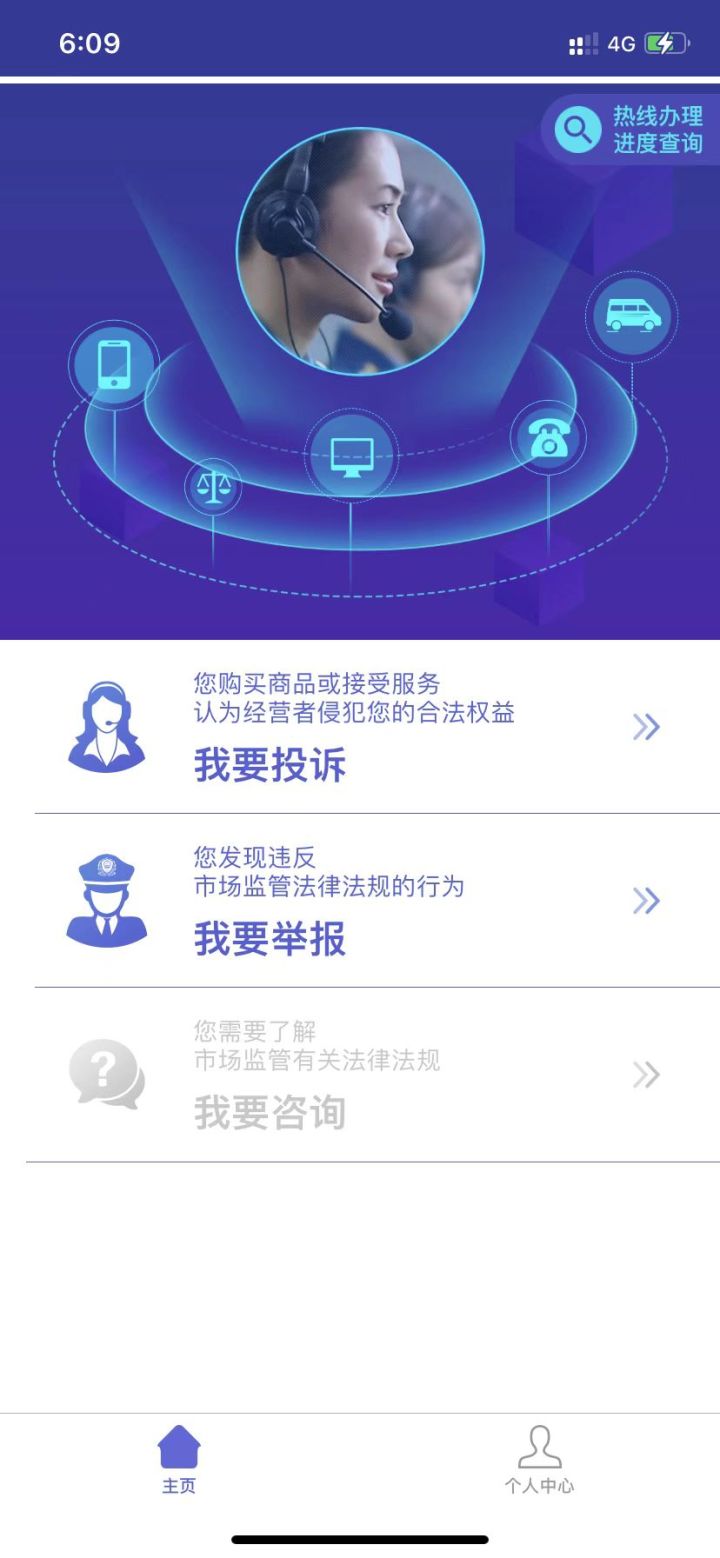
Task: Open 我要投诉 via its double-arrow chevron
Action: tap(647, 727)
